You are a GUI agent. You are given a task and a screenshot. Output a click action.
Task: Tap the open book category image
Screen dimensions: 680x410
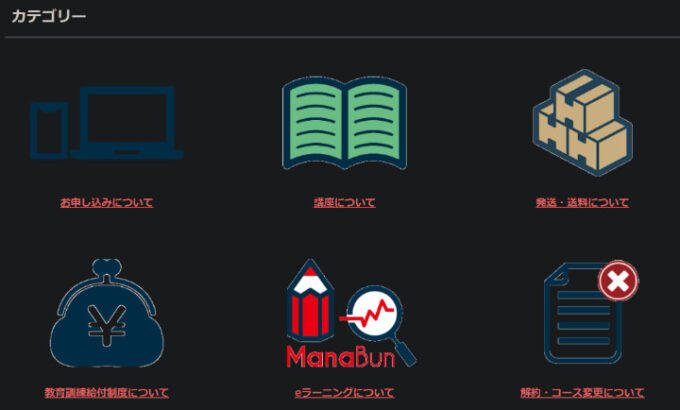(344, 122)
